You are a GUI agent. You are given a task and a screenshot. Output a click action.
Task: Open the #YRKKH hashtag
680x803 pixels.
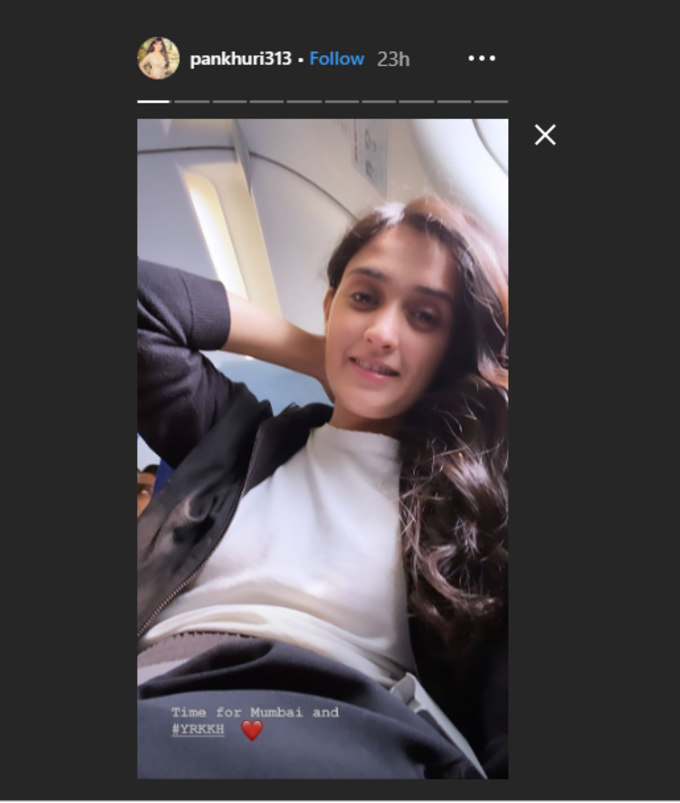click(x=197, y=730)
